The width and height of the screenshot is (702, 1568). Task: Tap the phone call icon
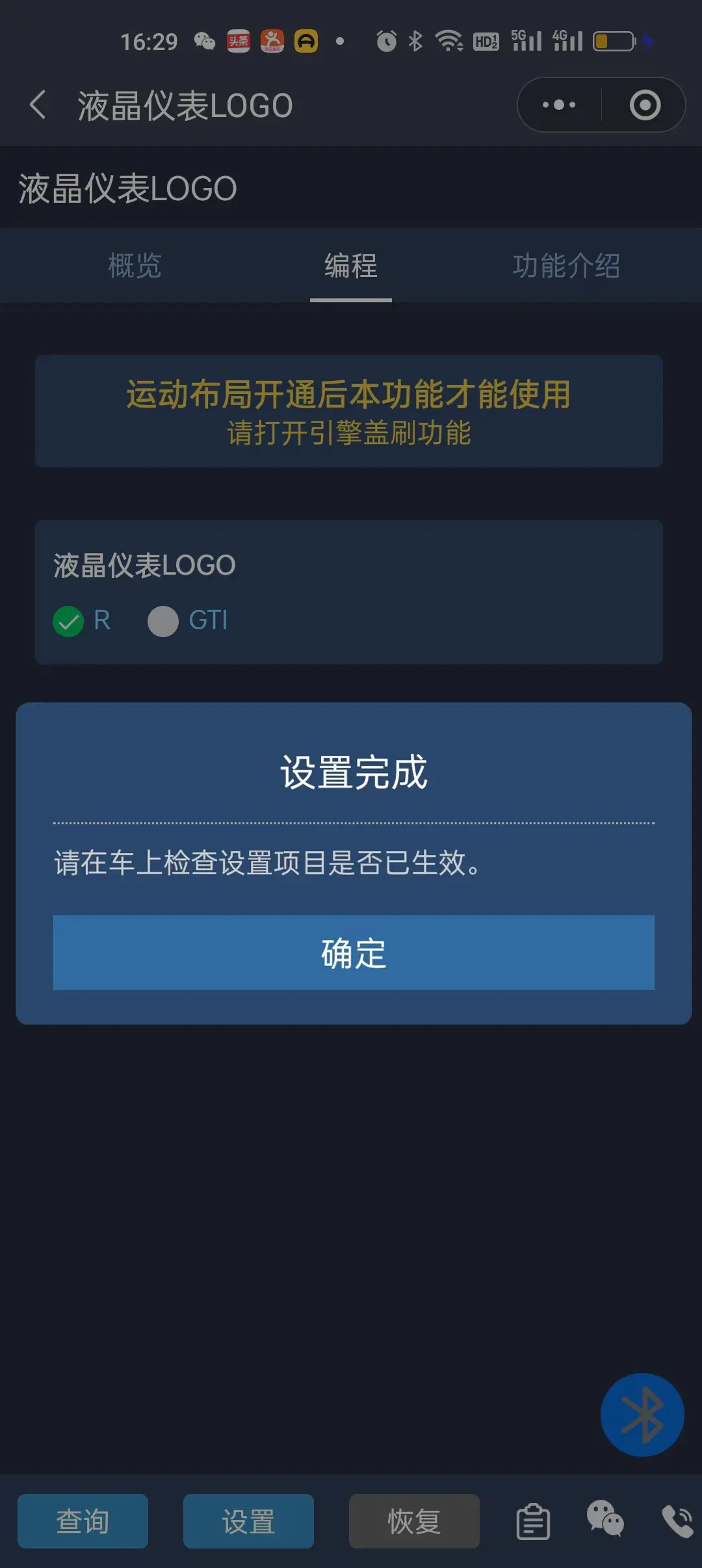tap(678, 1521)
